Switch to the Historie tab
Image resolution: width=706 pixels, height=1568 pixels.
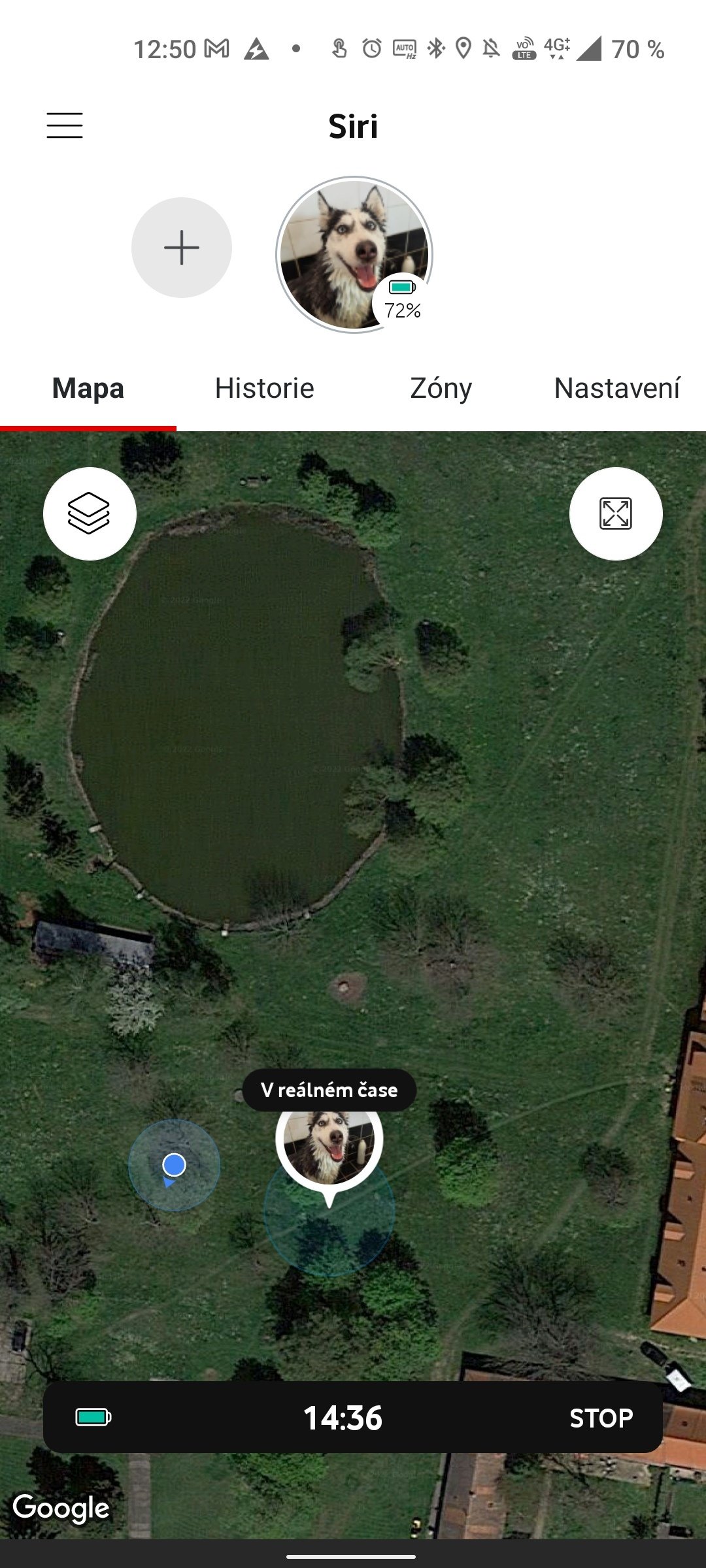point(265,388)
